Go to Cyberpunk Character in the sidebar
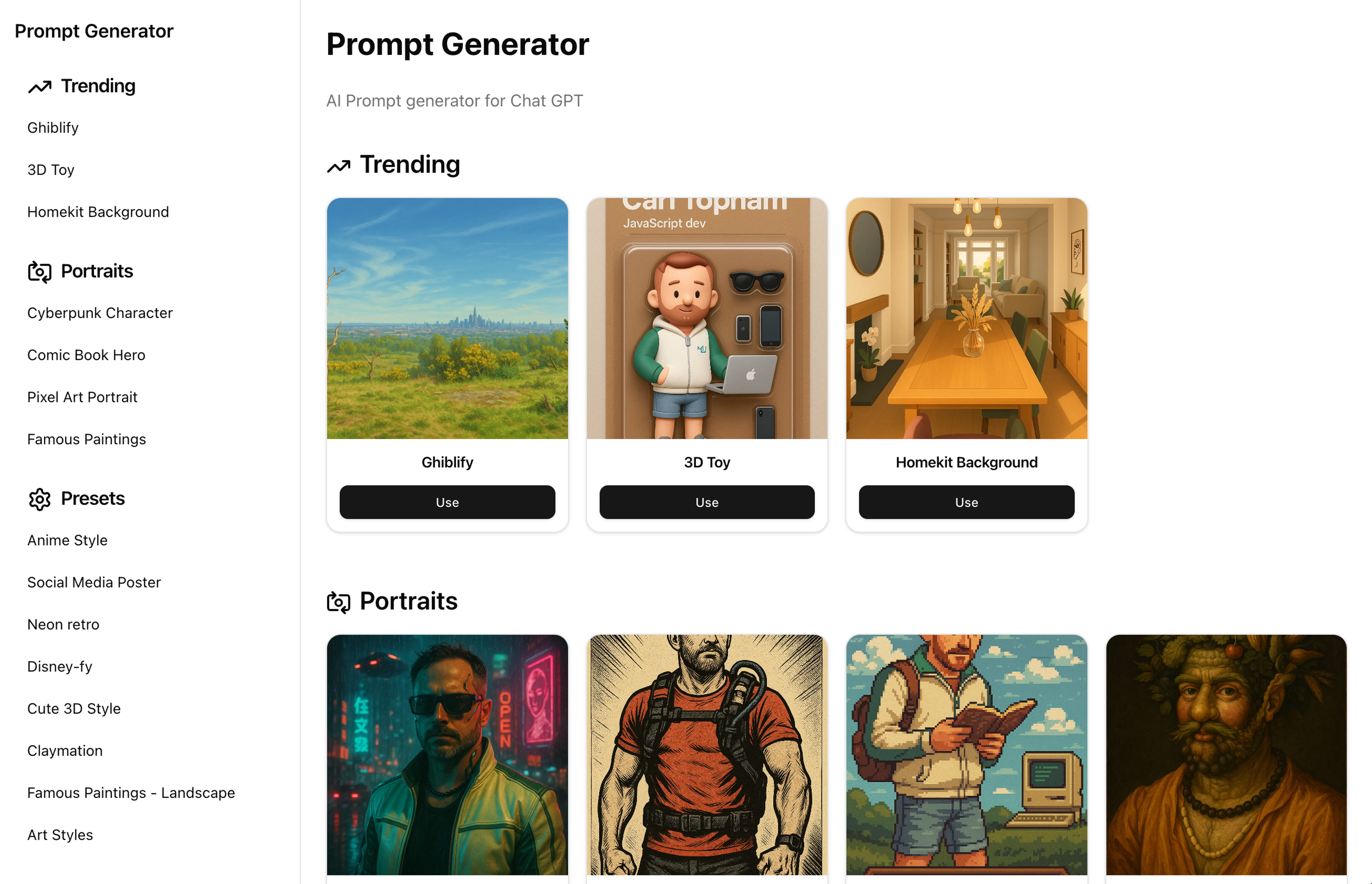The width and height of the screenshot is (1372, 884). (x=100, y=313)
